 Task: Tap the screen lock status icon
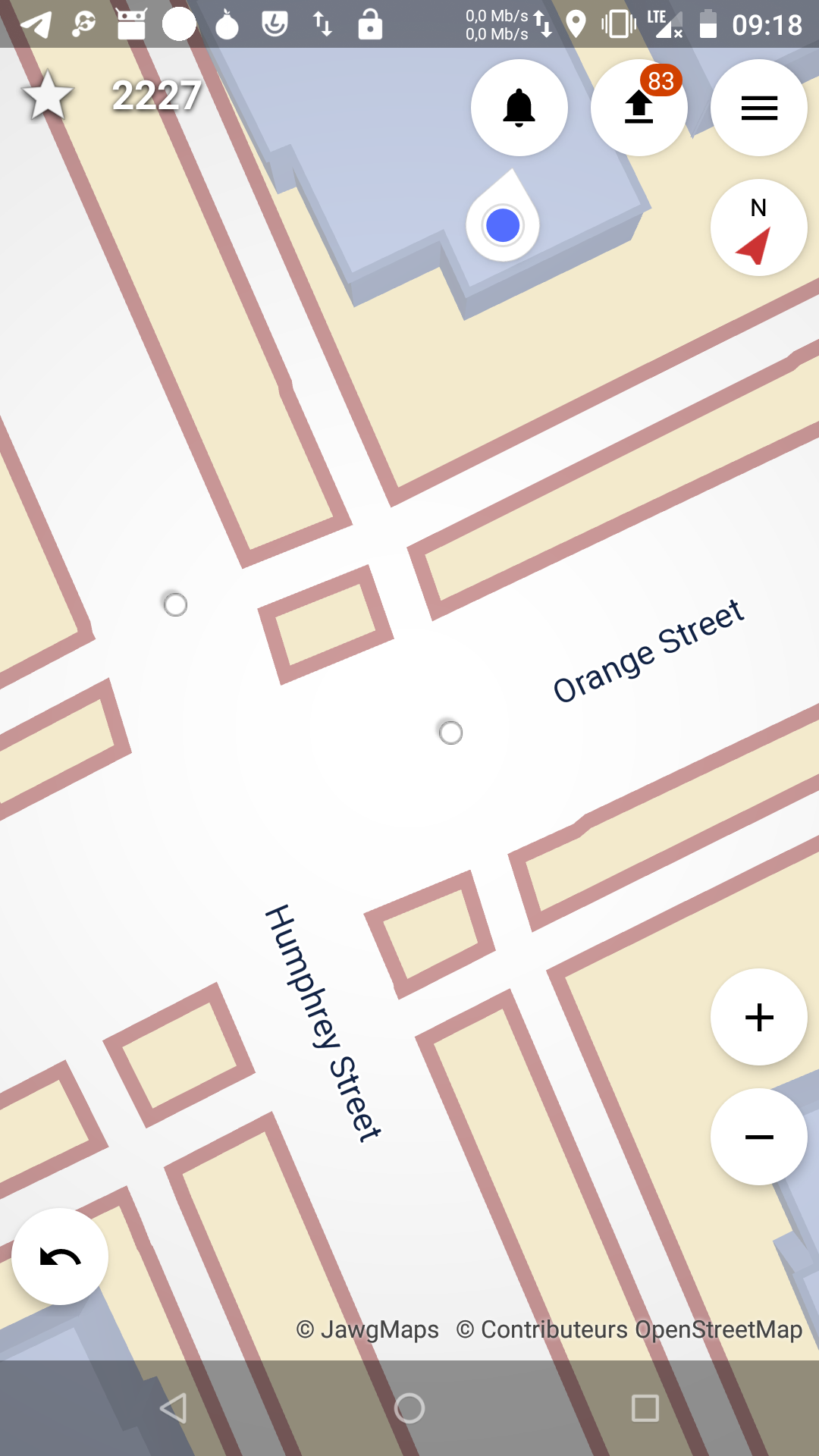coord(369,25)
